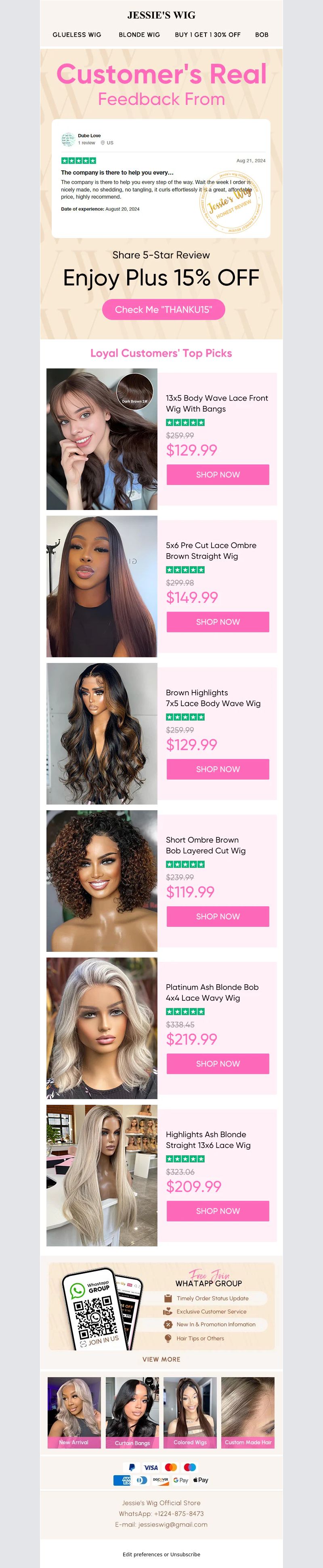This screenshot has height=1568, width=323.
Task: Shop now for Highlights Ash Blonde Straight Wig
Action: click(218, 1210)
